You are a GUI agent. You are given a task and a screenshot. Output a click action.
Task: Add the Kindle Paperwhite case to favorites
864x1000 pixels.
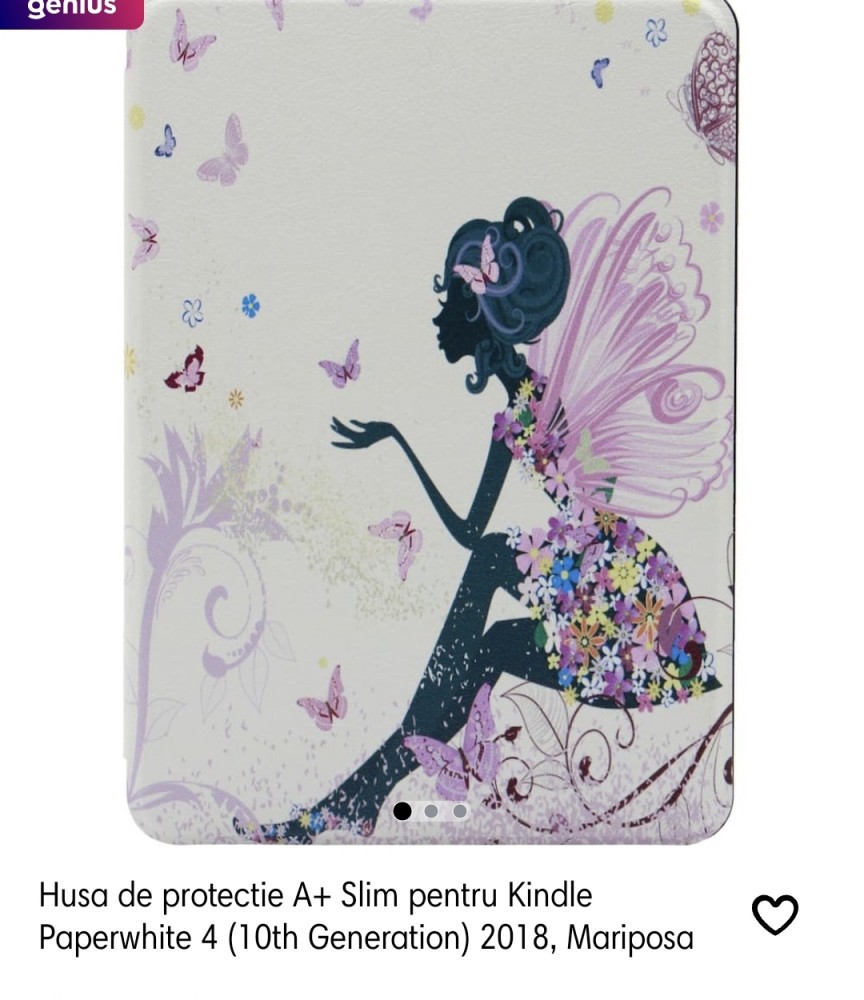coord(775,914)
